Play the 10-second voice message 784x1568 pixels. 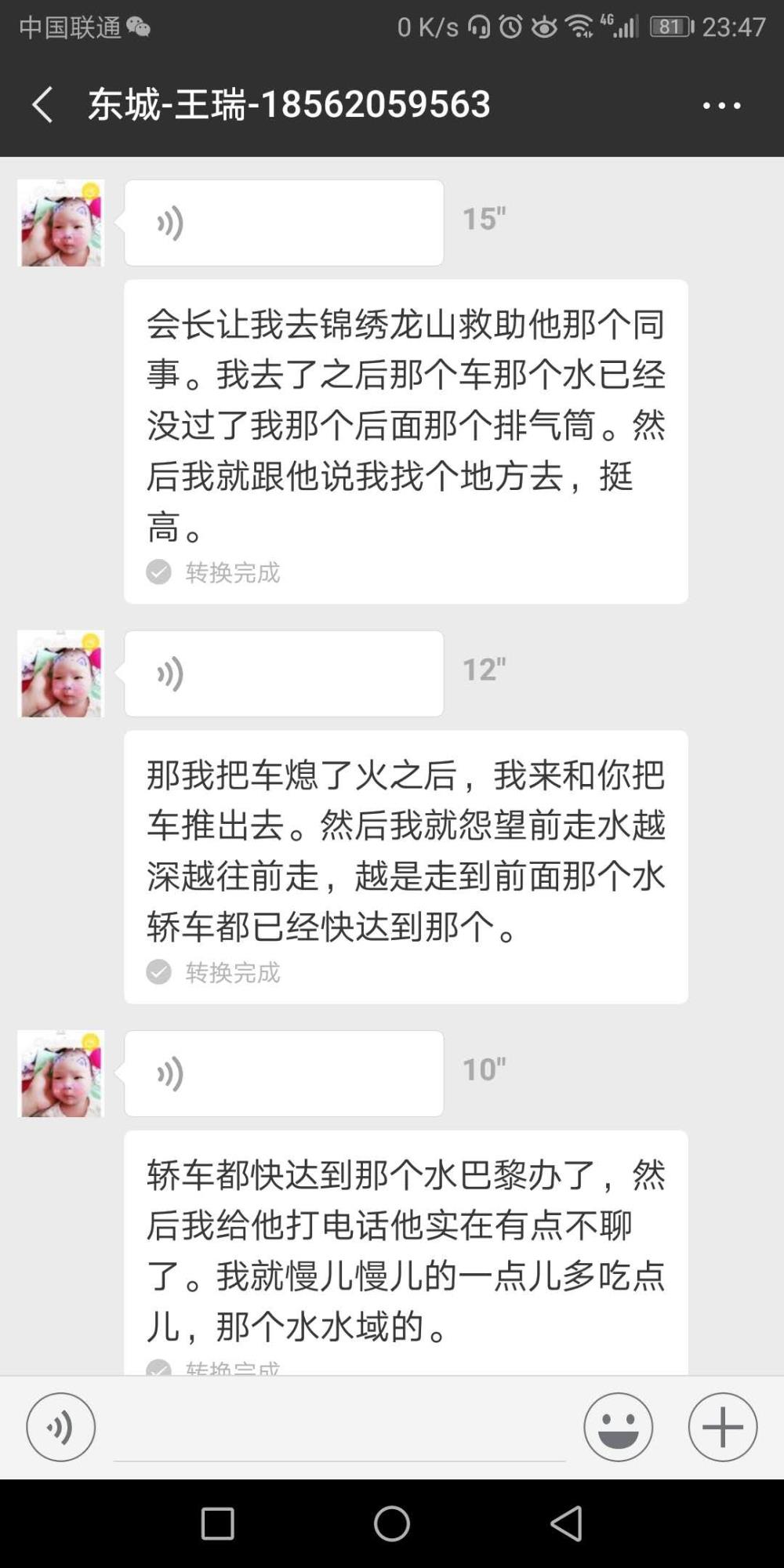click(x=284, y=1073)
